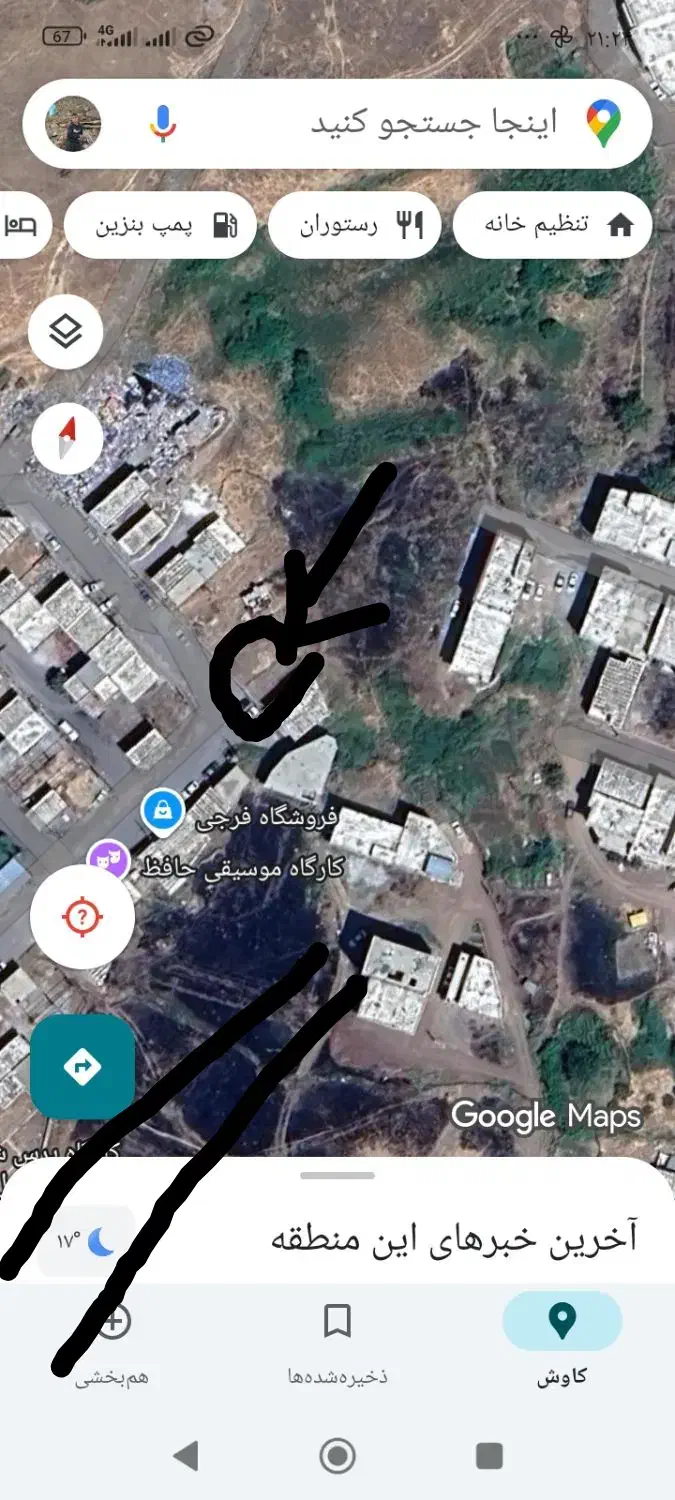The width and height of the screenshot is (675, 1500).
Task: Open directions with the teal arrow button
Action: click(82, 1066)
